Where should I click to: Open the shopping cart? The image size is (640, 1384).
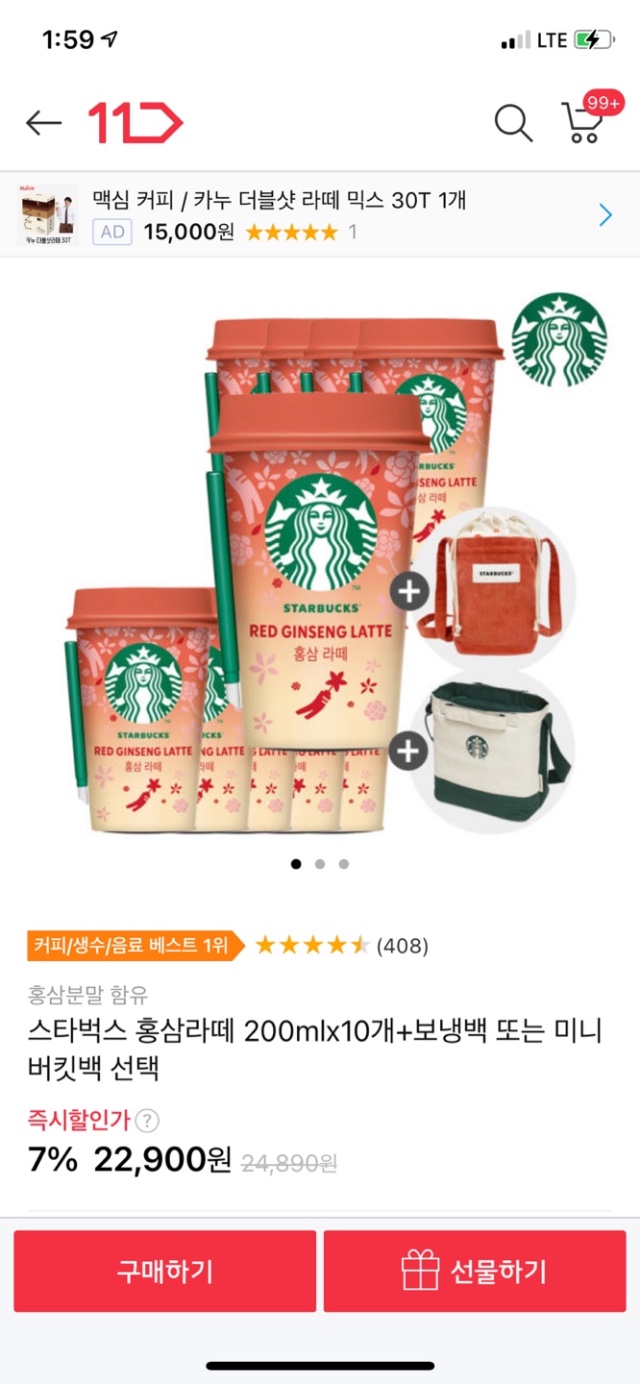tap(583, 122)
